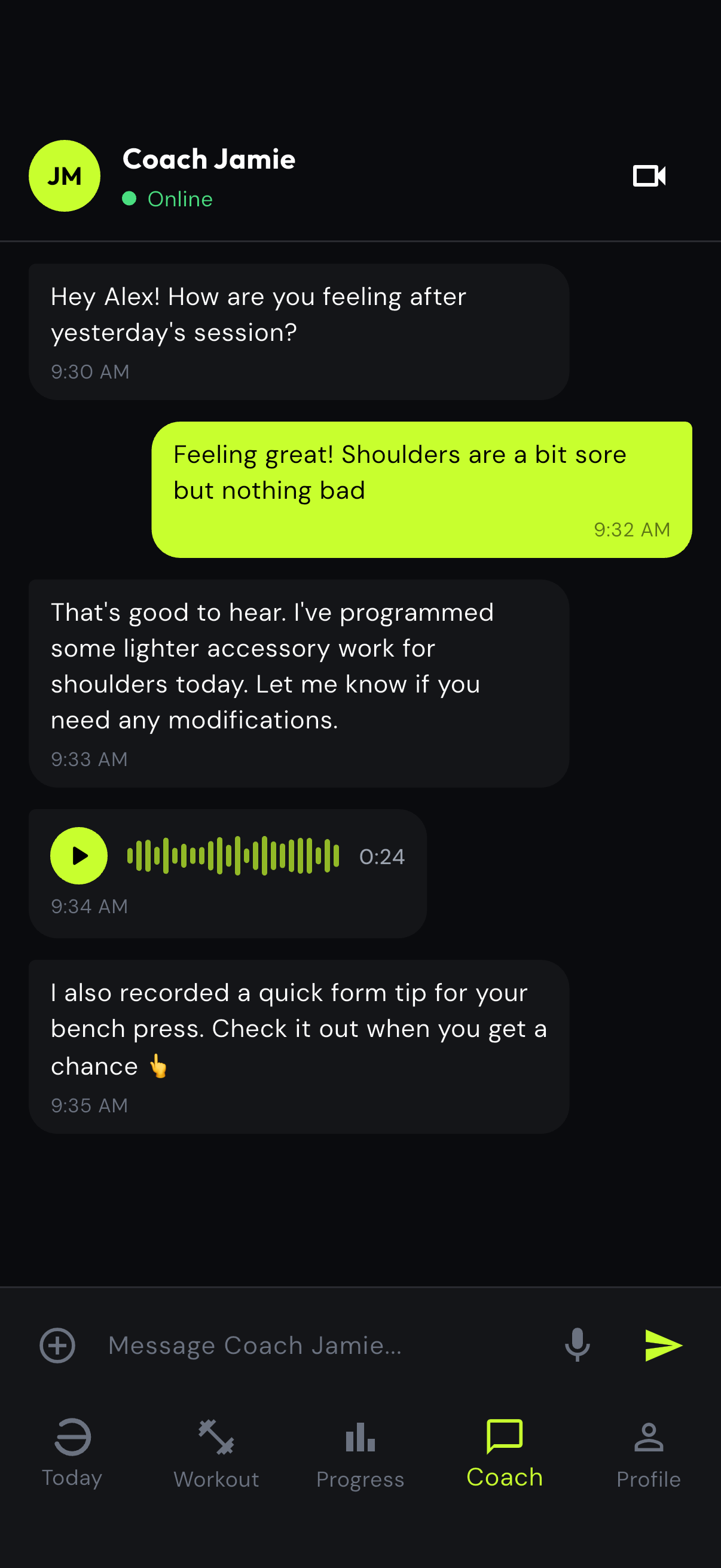Open Coach Jamie's JM avatar

65,176
